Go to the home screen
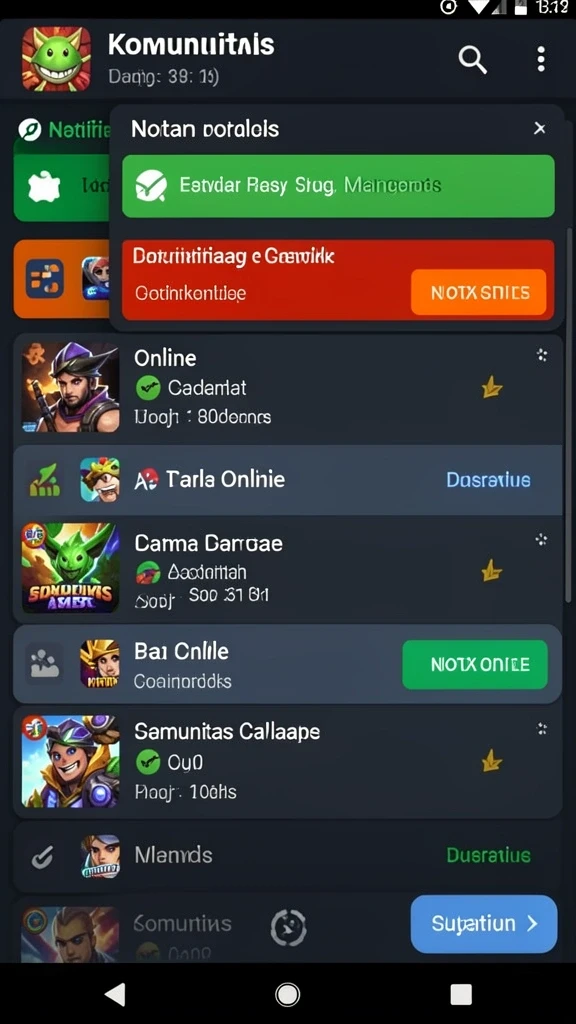576x1024 pixels. pyautogui.click(x=287, y=994)
